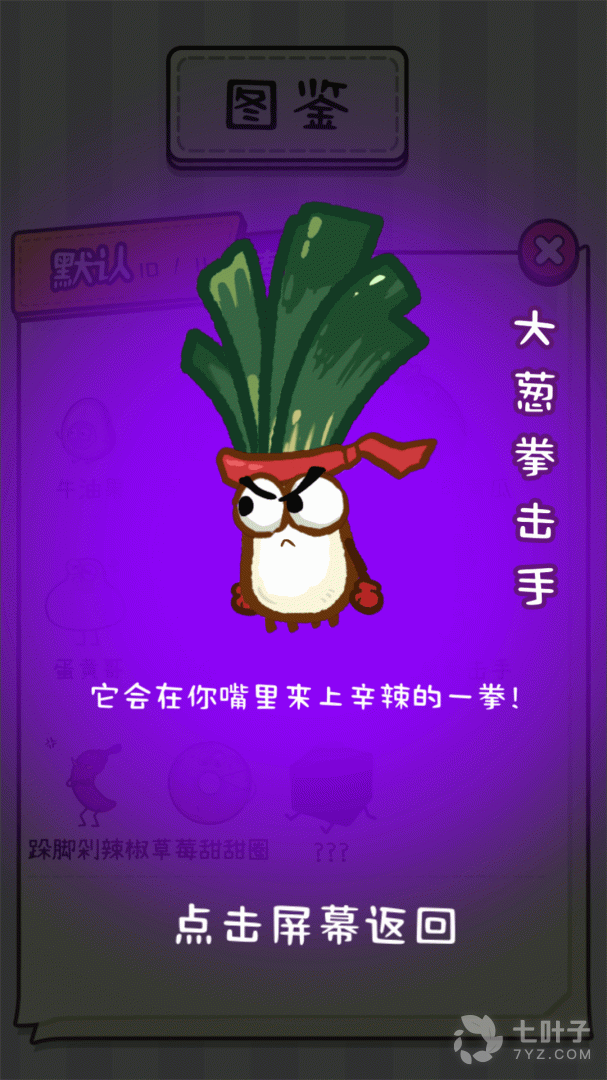Image resolution: width=607 pixels, height=1080 pixels.
Task: Close the 图鉴 panel with the X button
Action: tap(548, 251)
